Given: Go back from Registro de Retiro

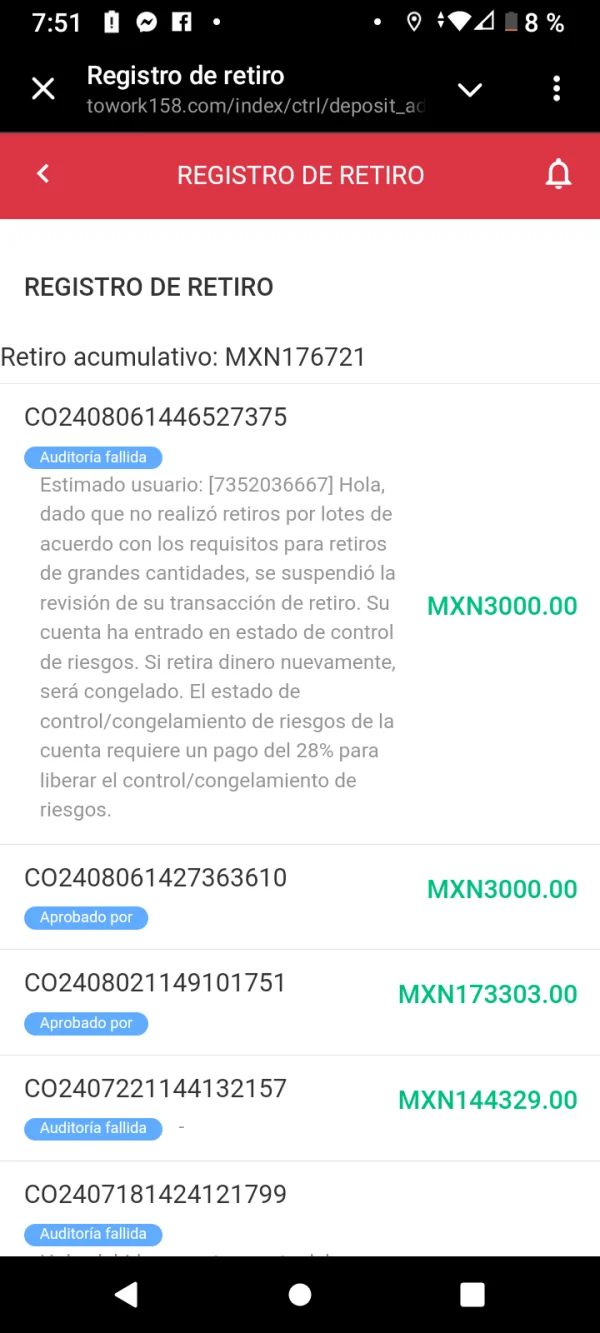Looking at the screenshot, I should pos(43,174).
